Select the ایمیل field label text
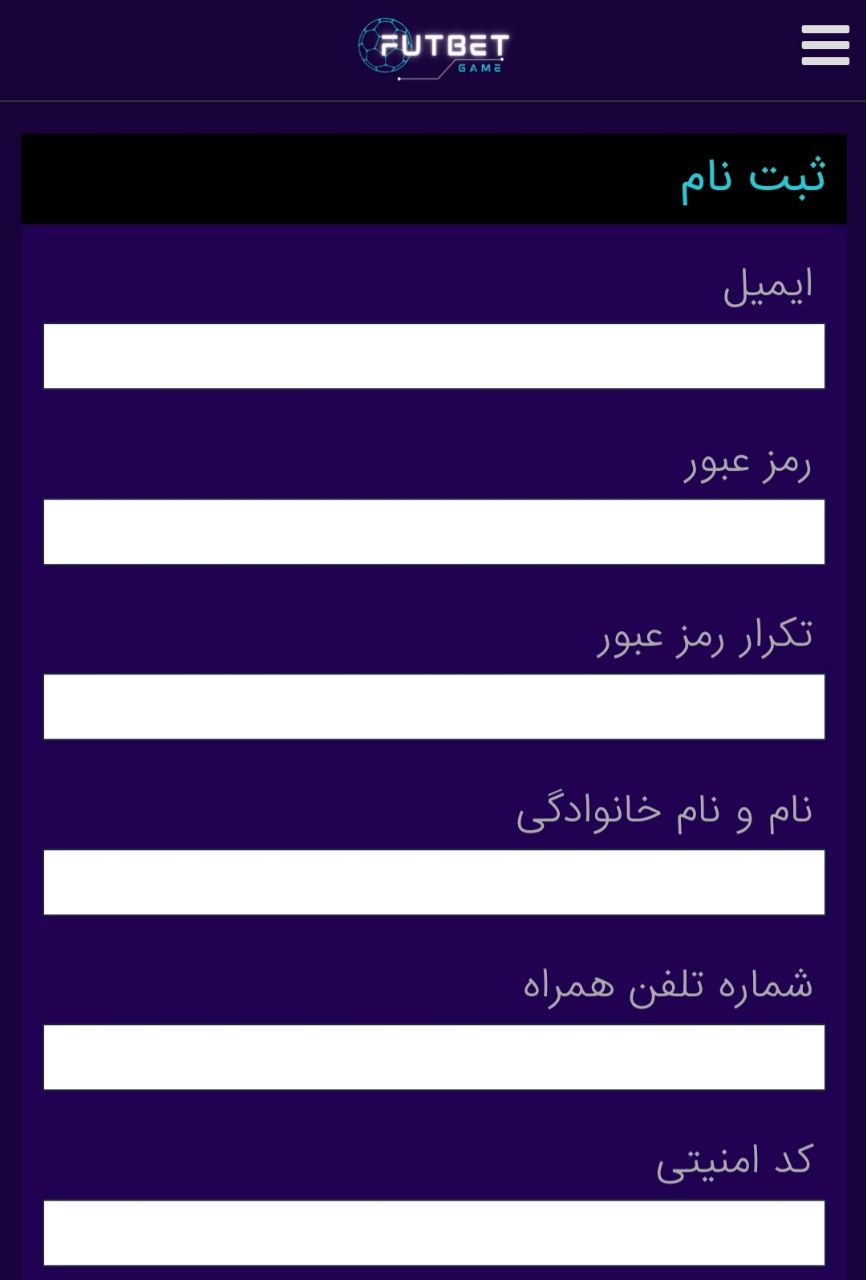 [x=764, y=284]
